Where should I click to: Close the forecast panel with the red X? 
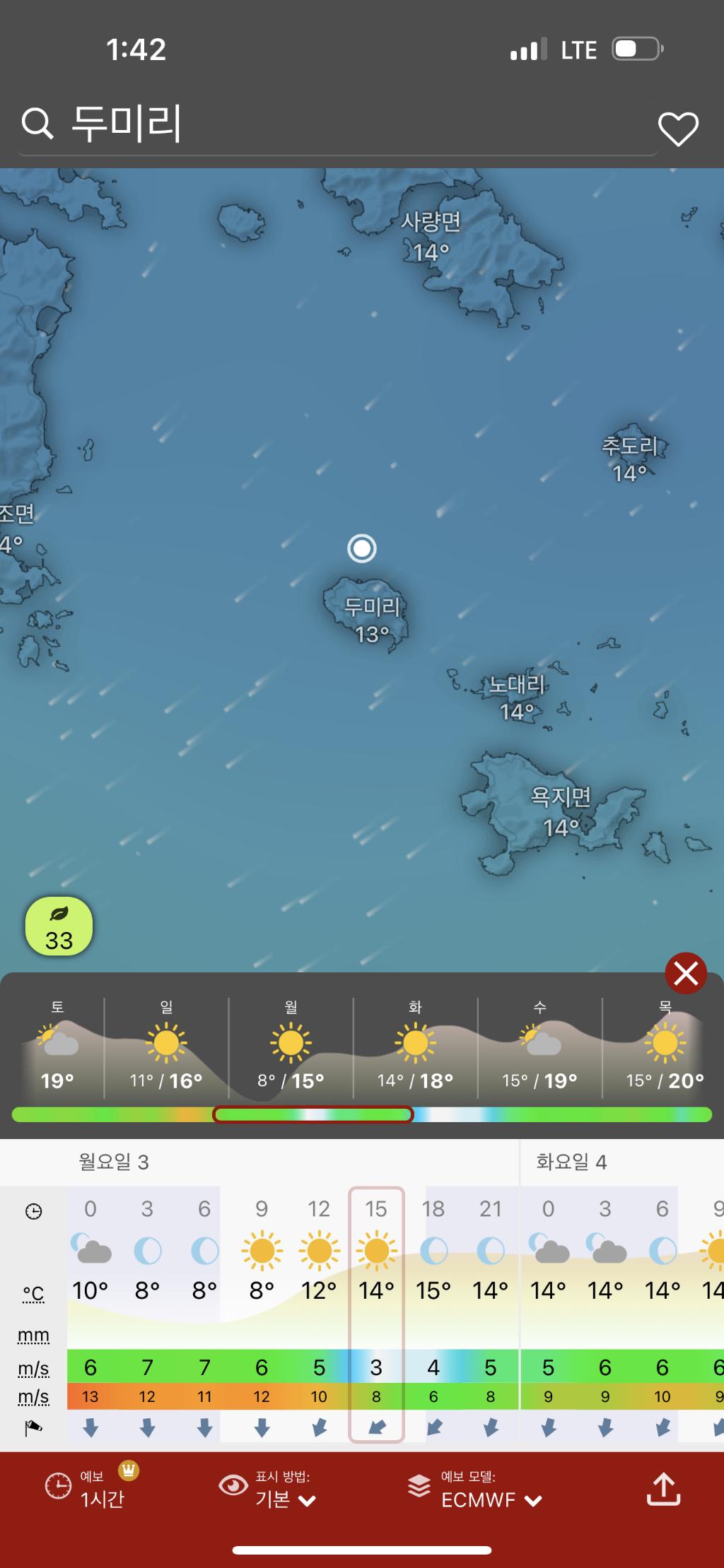(685, 974)
